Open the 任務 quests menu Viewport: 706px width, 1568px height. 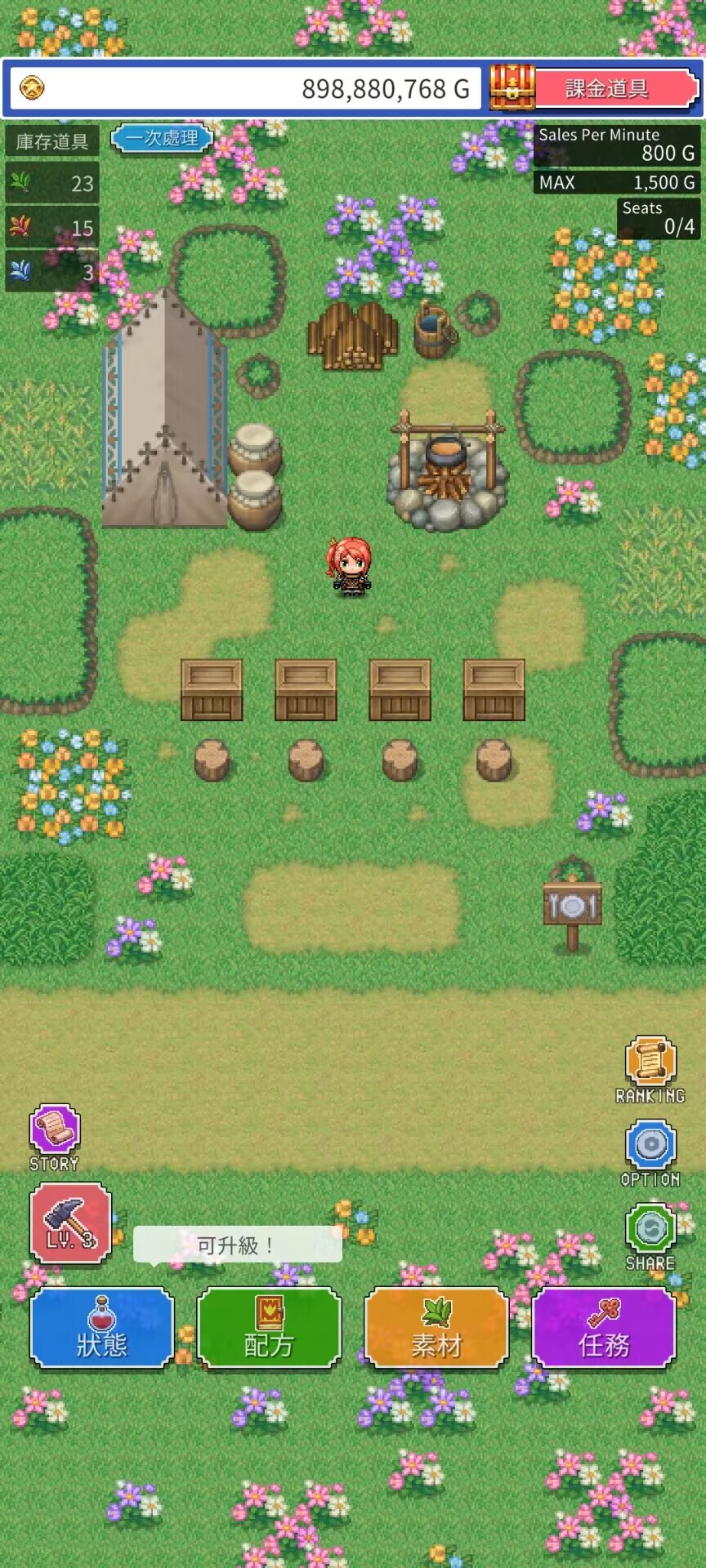tap(604, 1327)
